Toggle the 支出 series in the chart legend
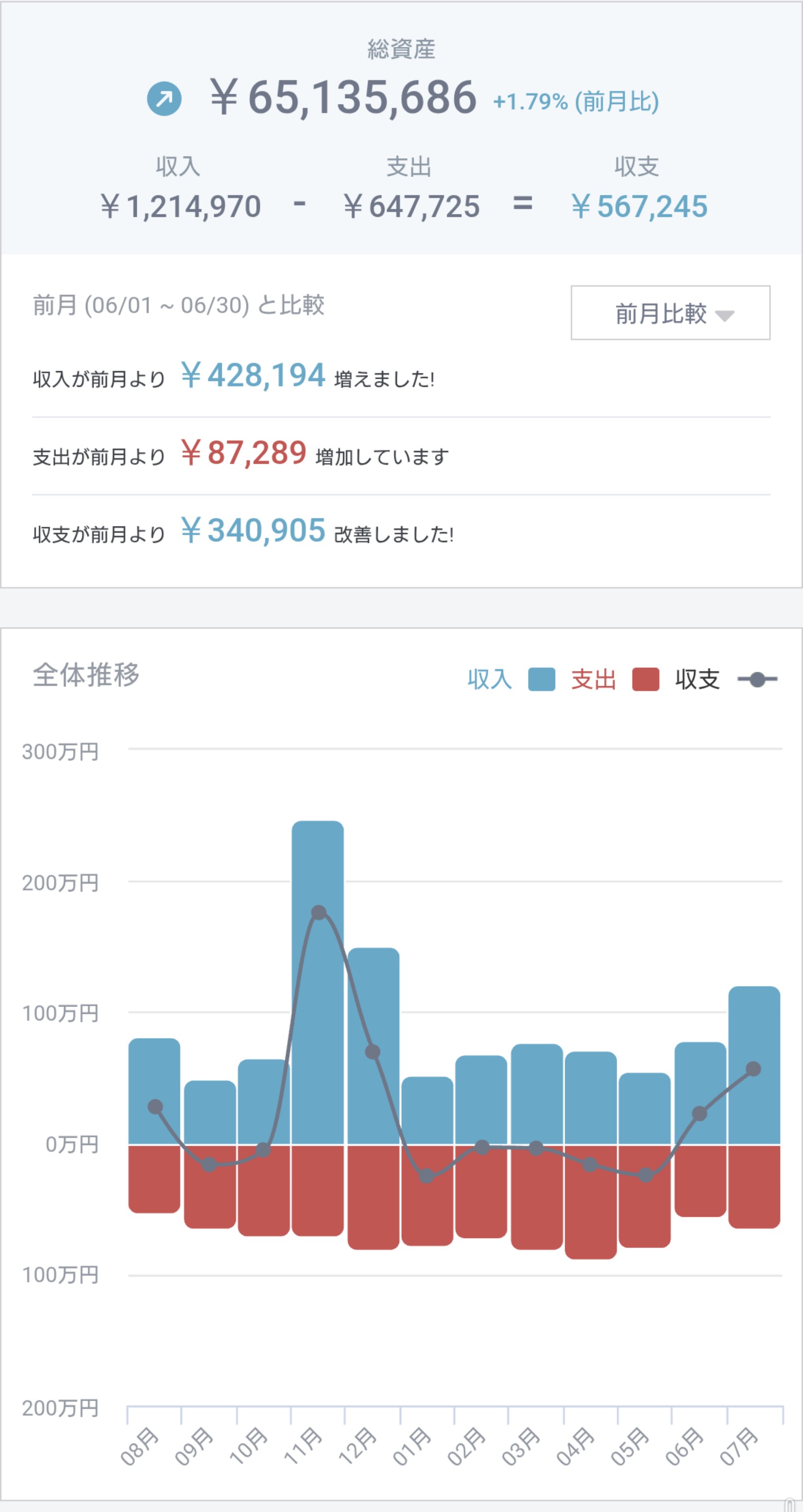 tap(615, 679)
